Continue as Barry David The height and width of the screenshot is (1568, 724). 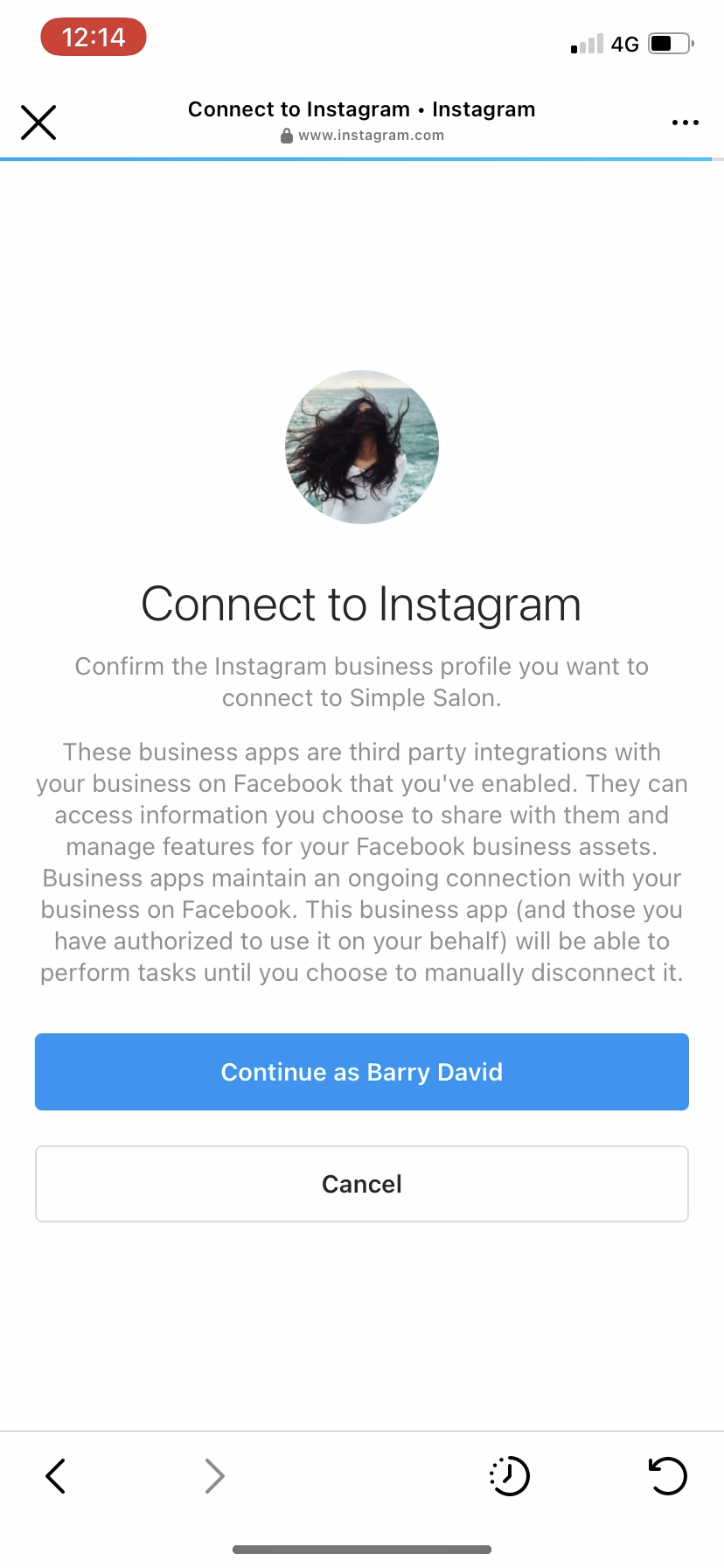pos(362,1072)
